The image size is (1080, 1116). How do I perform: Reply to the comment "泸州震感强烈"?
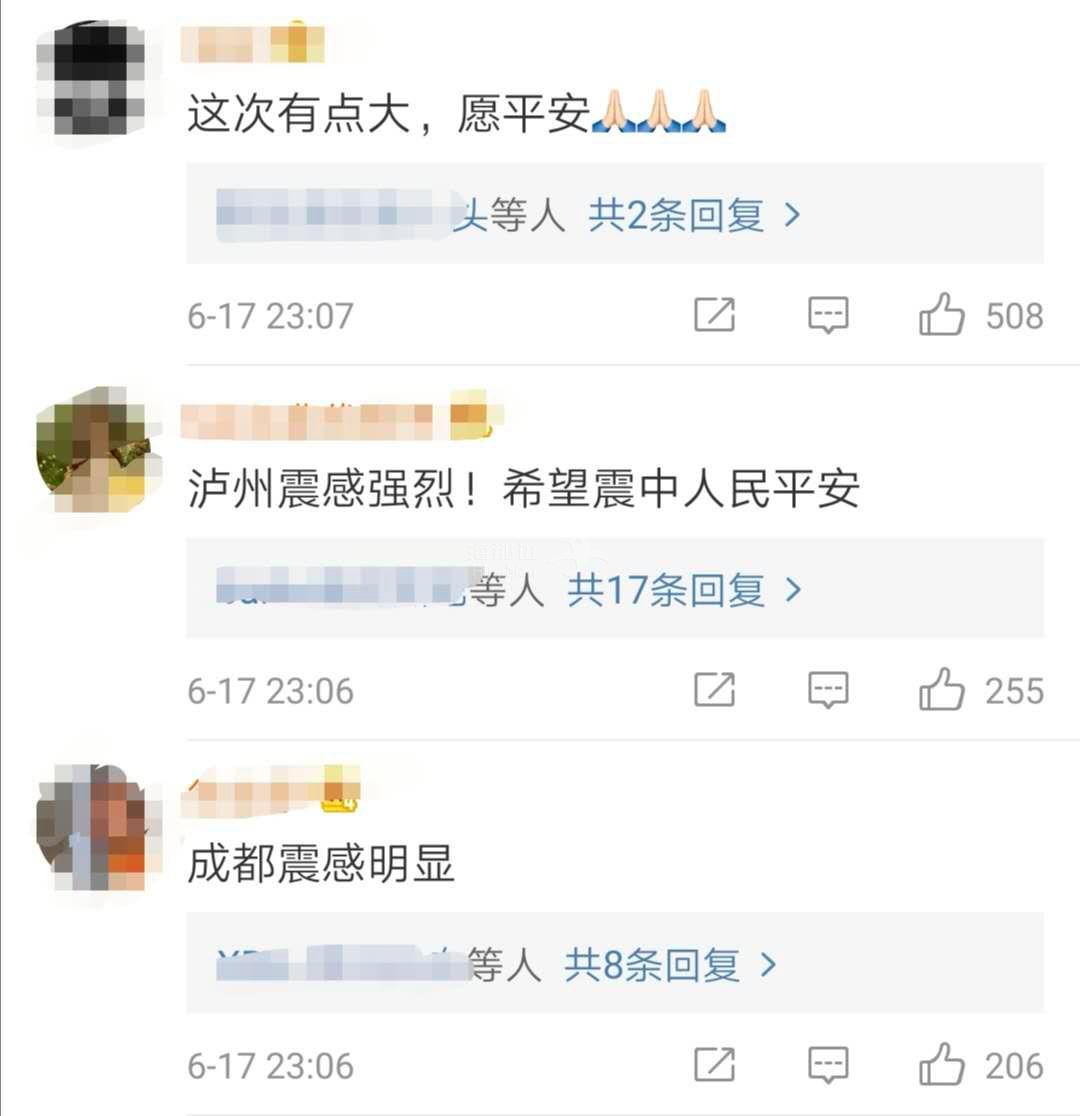coord(828,691)
